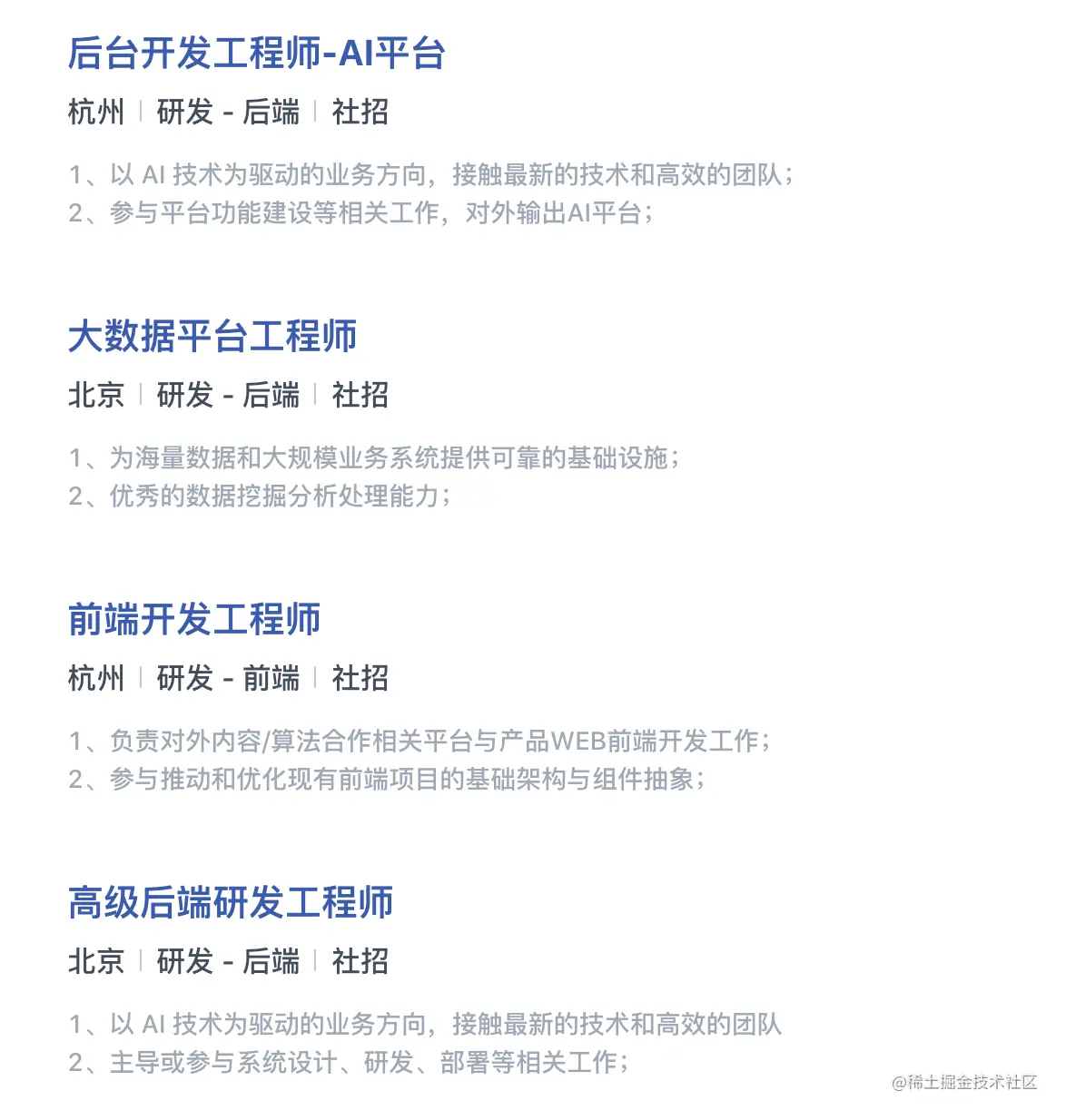View the 前端开发工程师 job details

click(x=194, y=620)
